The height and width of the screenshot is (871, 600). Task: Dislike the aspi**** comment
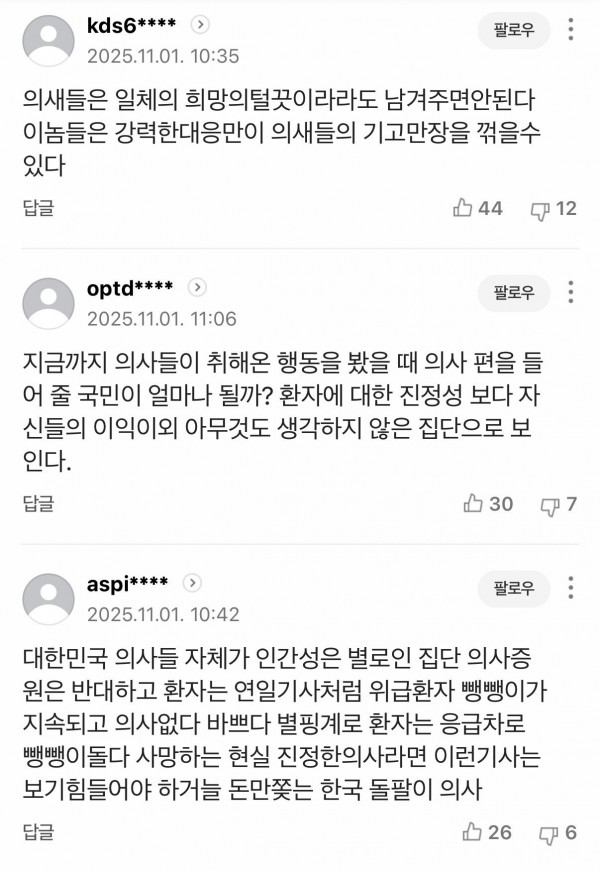558,832
